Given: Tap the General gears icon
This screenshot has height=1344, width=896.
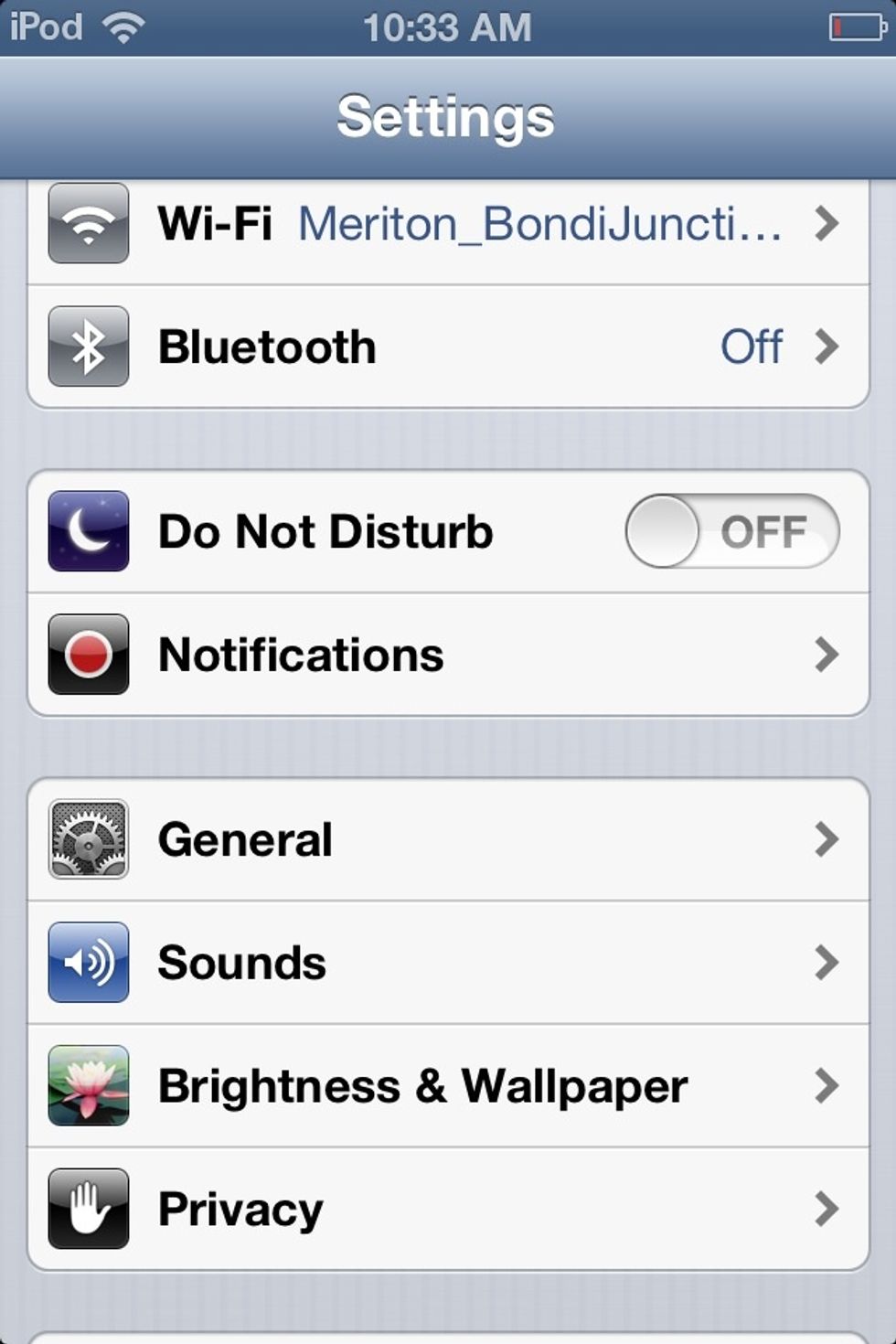Looking at the screenshot, I should pos(88,837).
